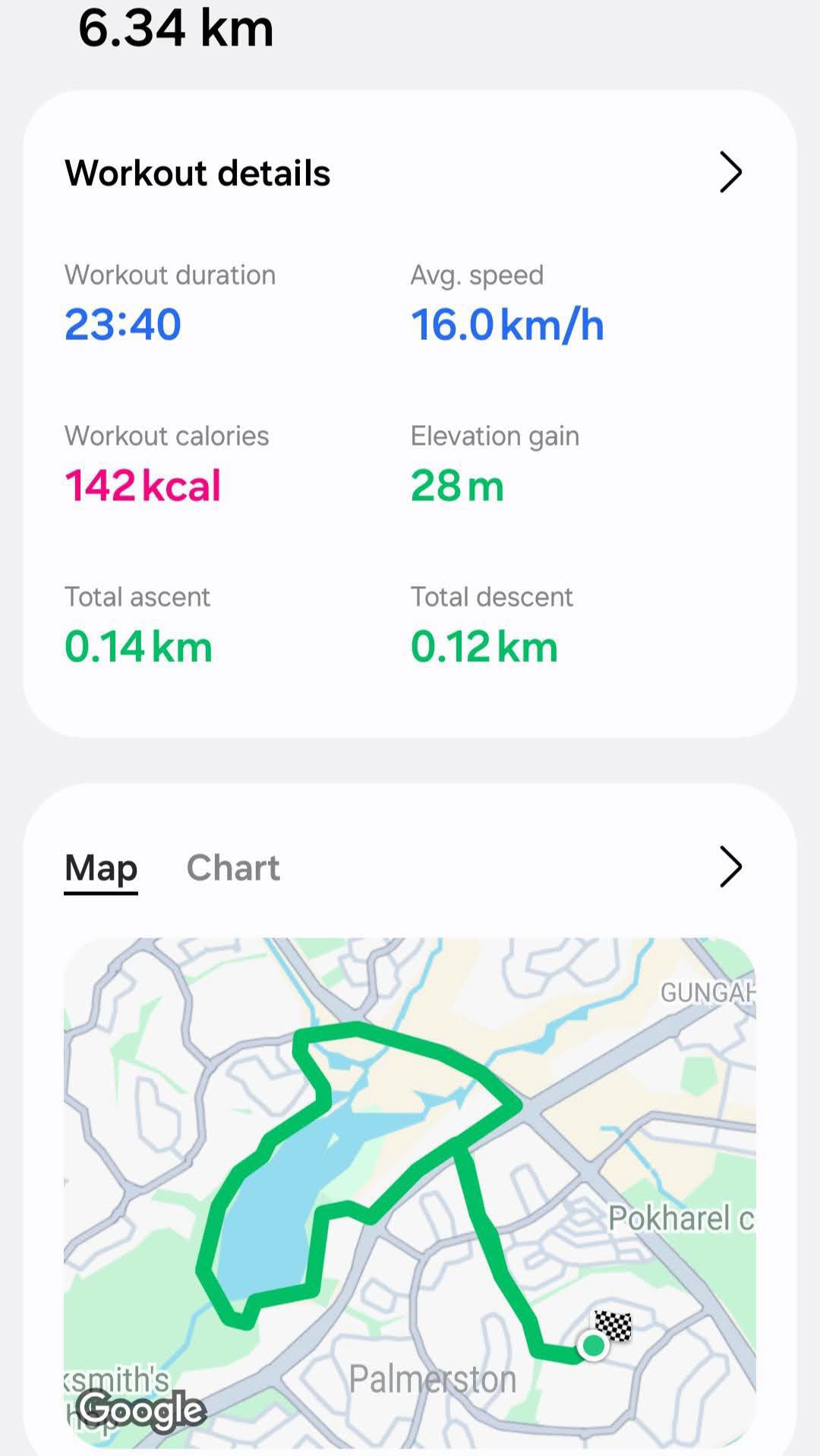This screenshot has width=820, height=1456.
Task: Open Workout details chevron
Action: pos(730,172)
